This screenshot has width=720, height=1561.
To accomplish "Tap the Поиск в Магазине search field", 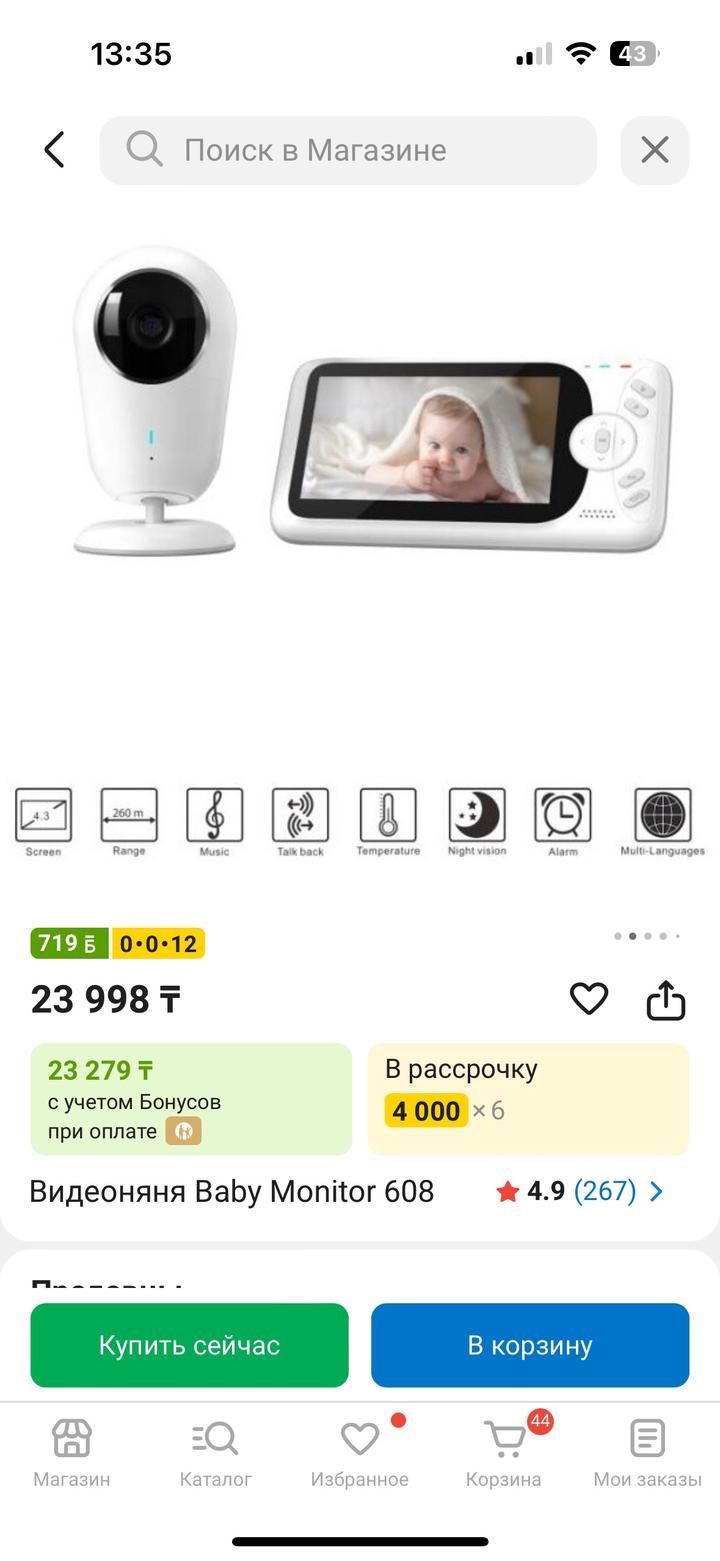I will click(x=348, y=150).
